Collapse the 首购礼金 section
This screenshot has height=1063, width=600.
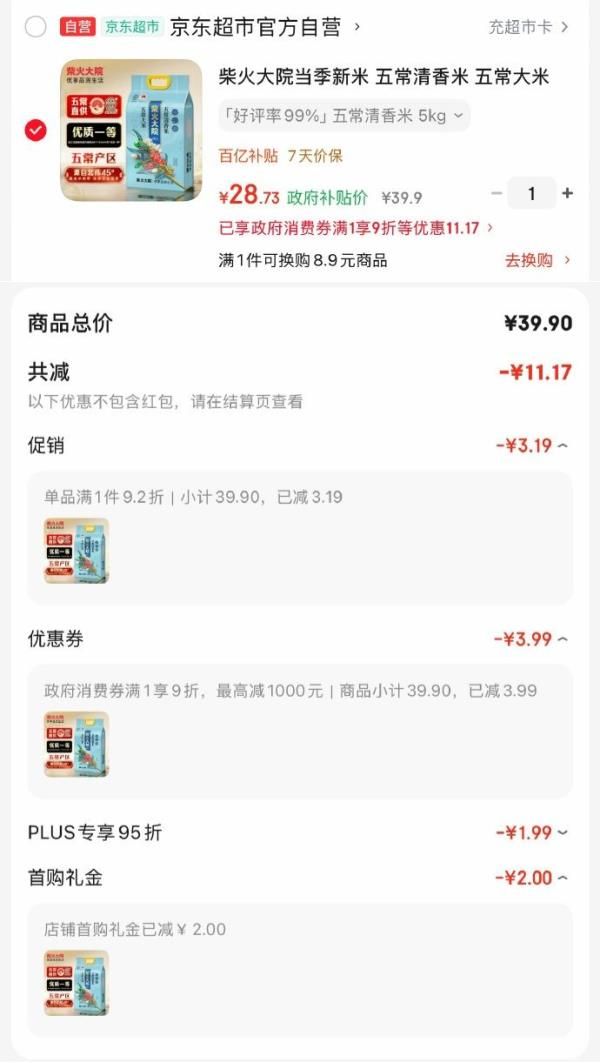[x=562, y=878]
